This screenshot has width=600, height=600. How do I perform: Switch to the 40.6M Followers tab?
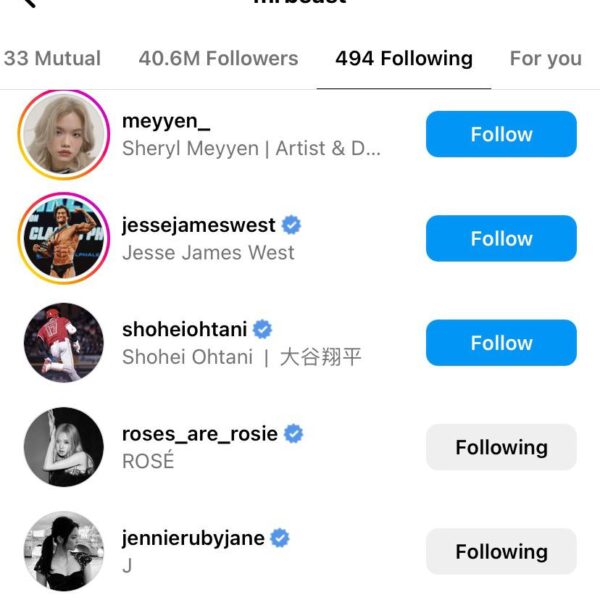point(218,58)
